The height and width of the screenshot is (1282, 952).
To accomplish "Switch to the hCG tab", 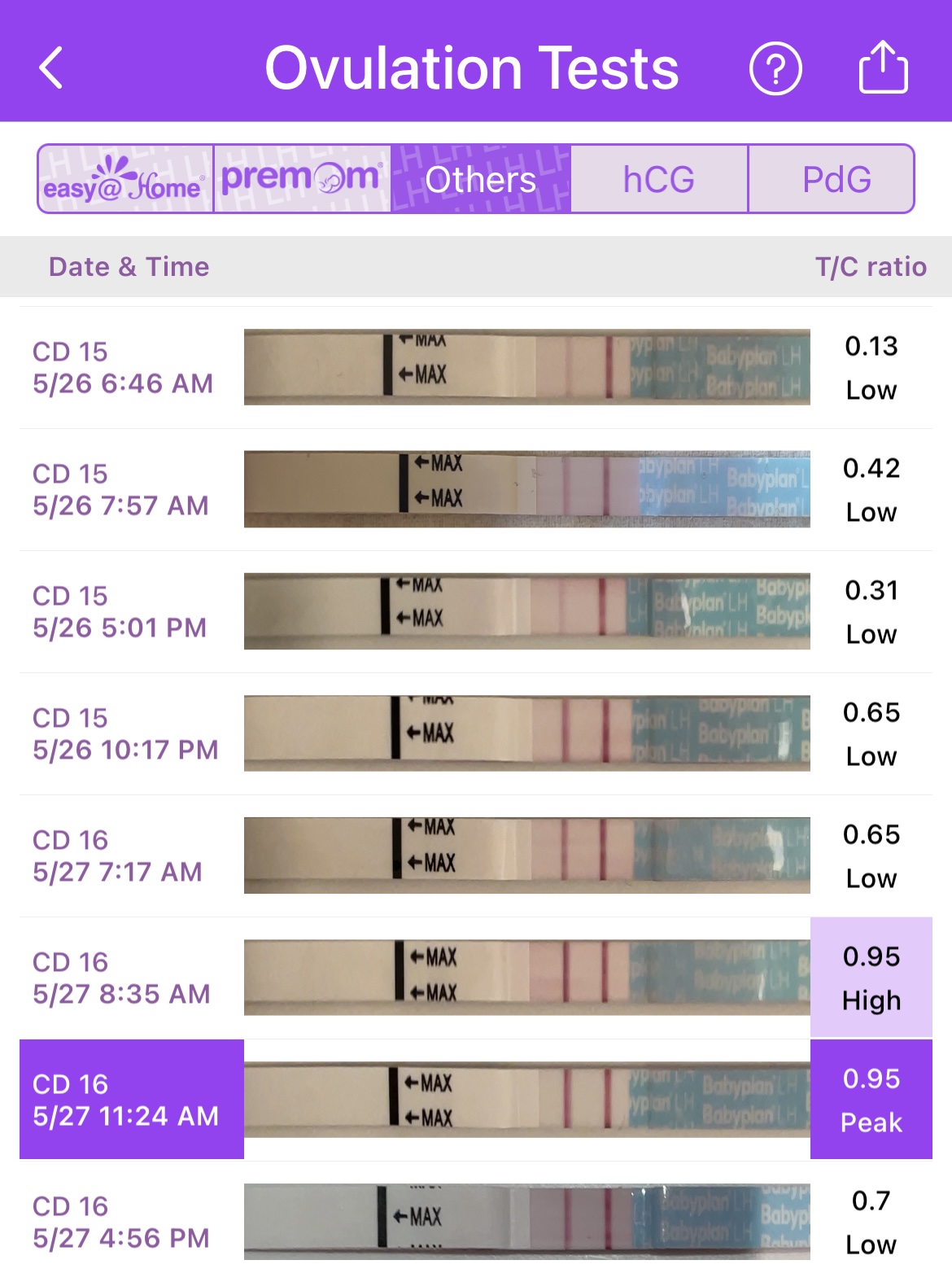I will (659, 179).
